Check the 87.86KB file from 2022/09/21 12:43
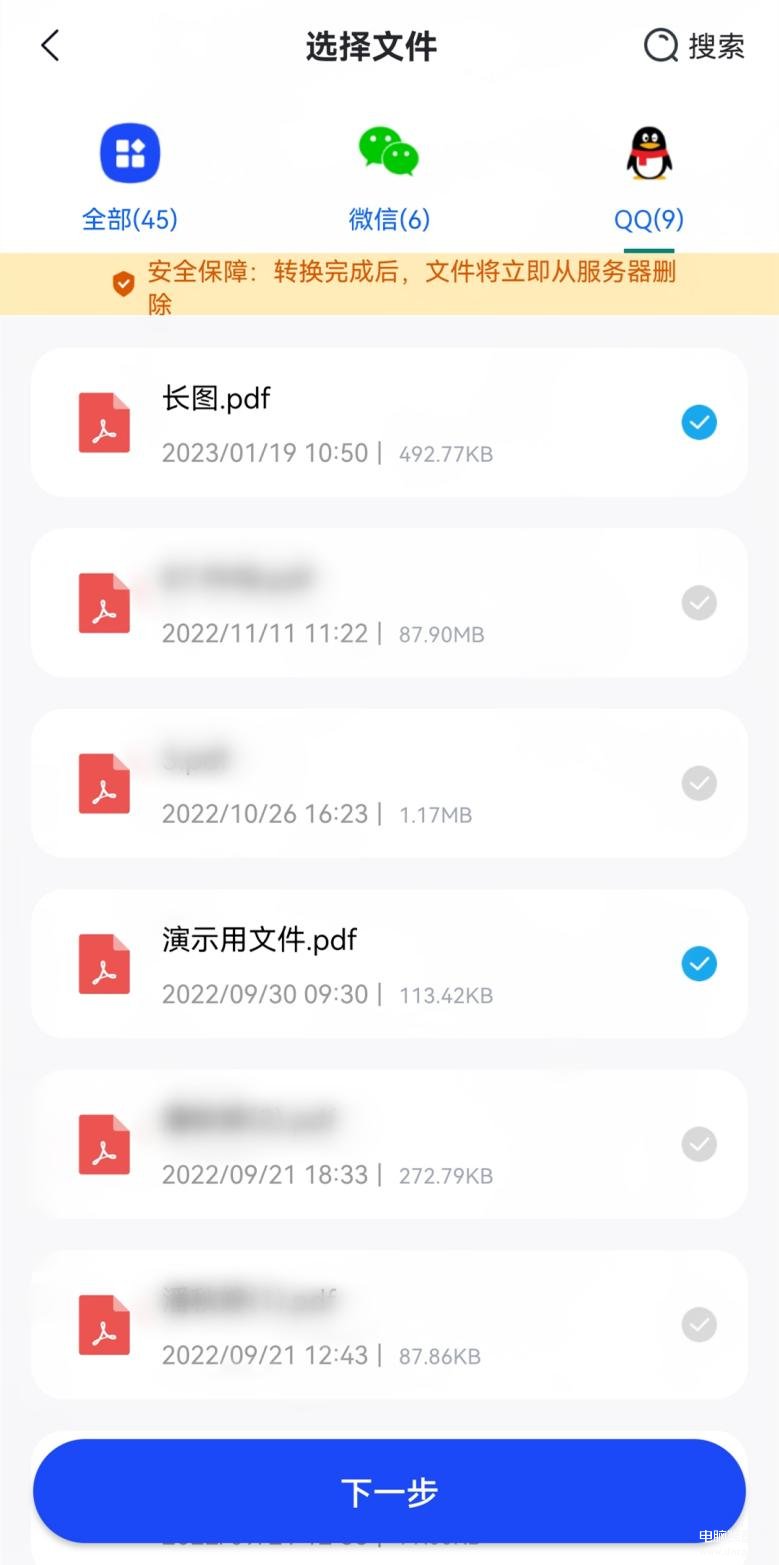This screenshot has height=1565, width=779. (699, 1325)
